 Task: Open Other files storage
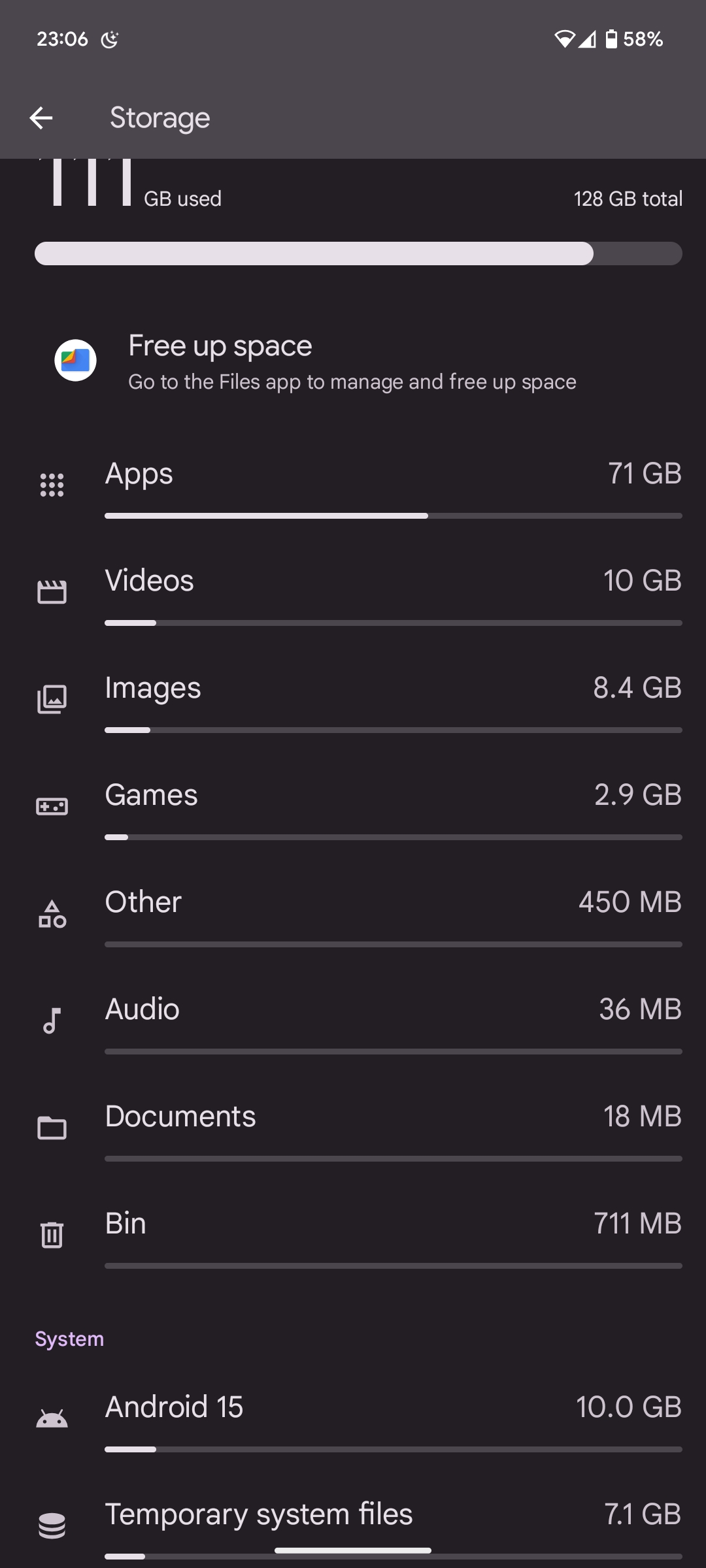pyautogui.click(x=353, y=914)
